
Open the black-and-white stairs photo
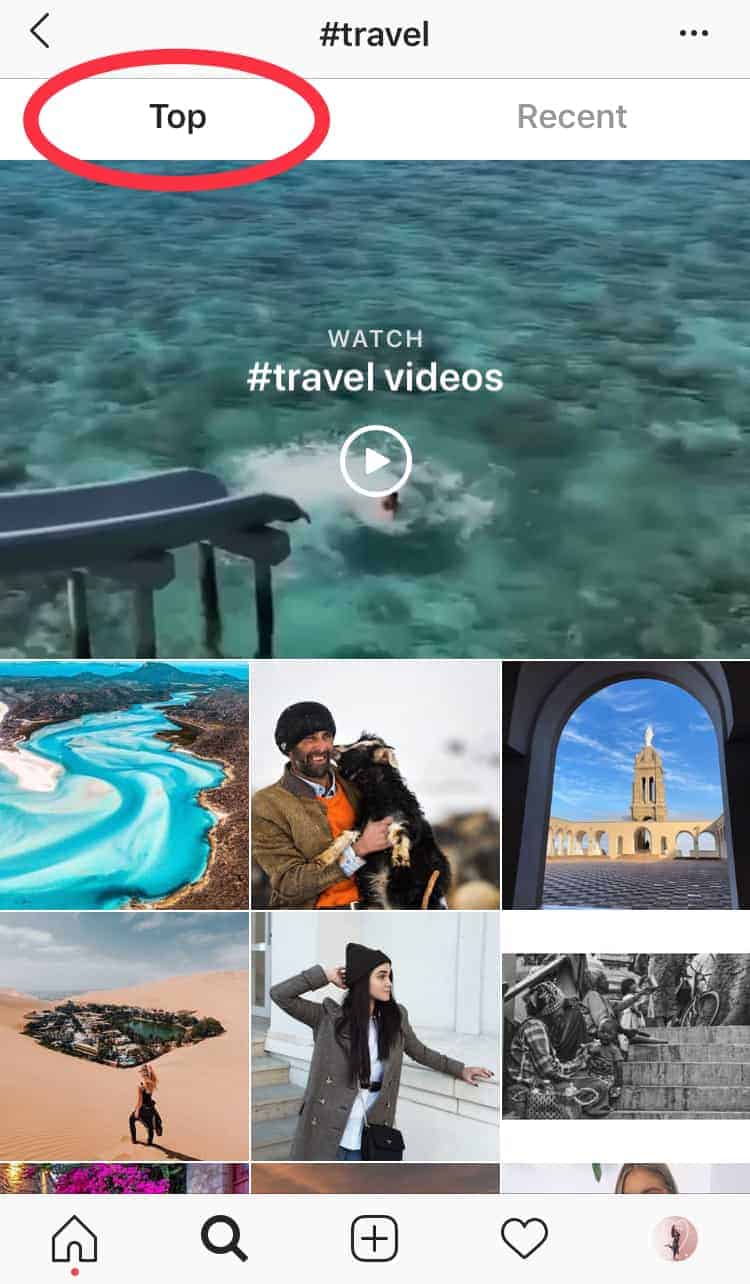626,1036
